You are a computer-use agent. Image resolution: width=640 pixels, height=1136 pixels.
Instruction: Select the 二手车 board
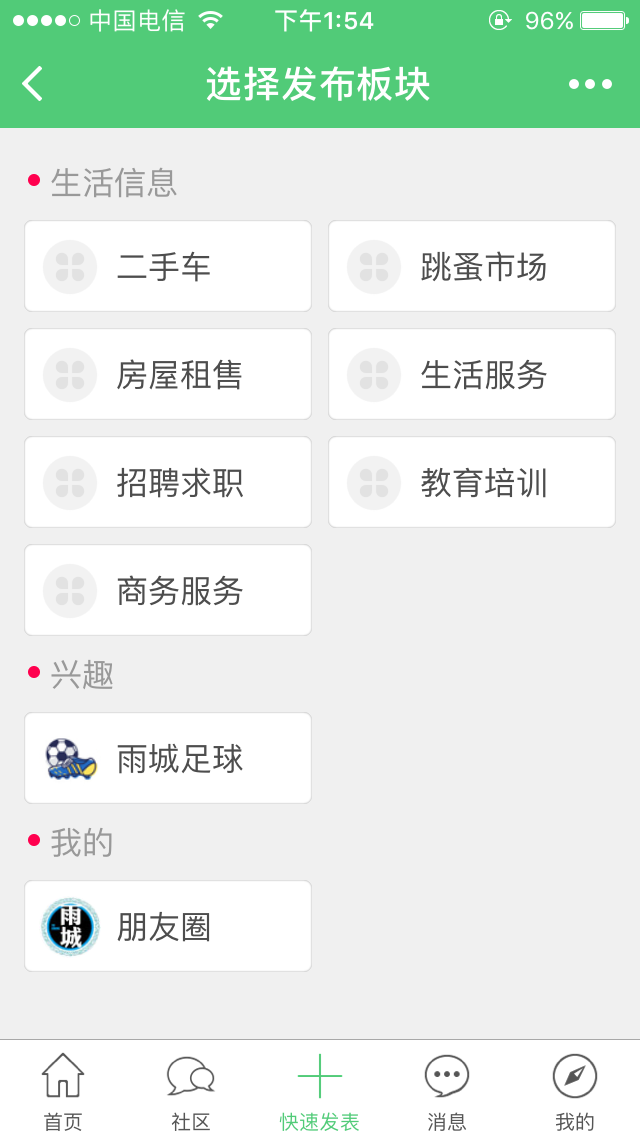168,266
